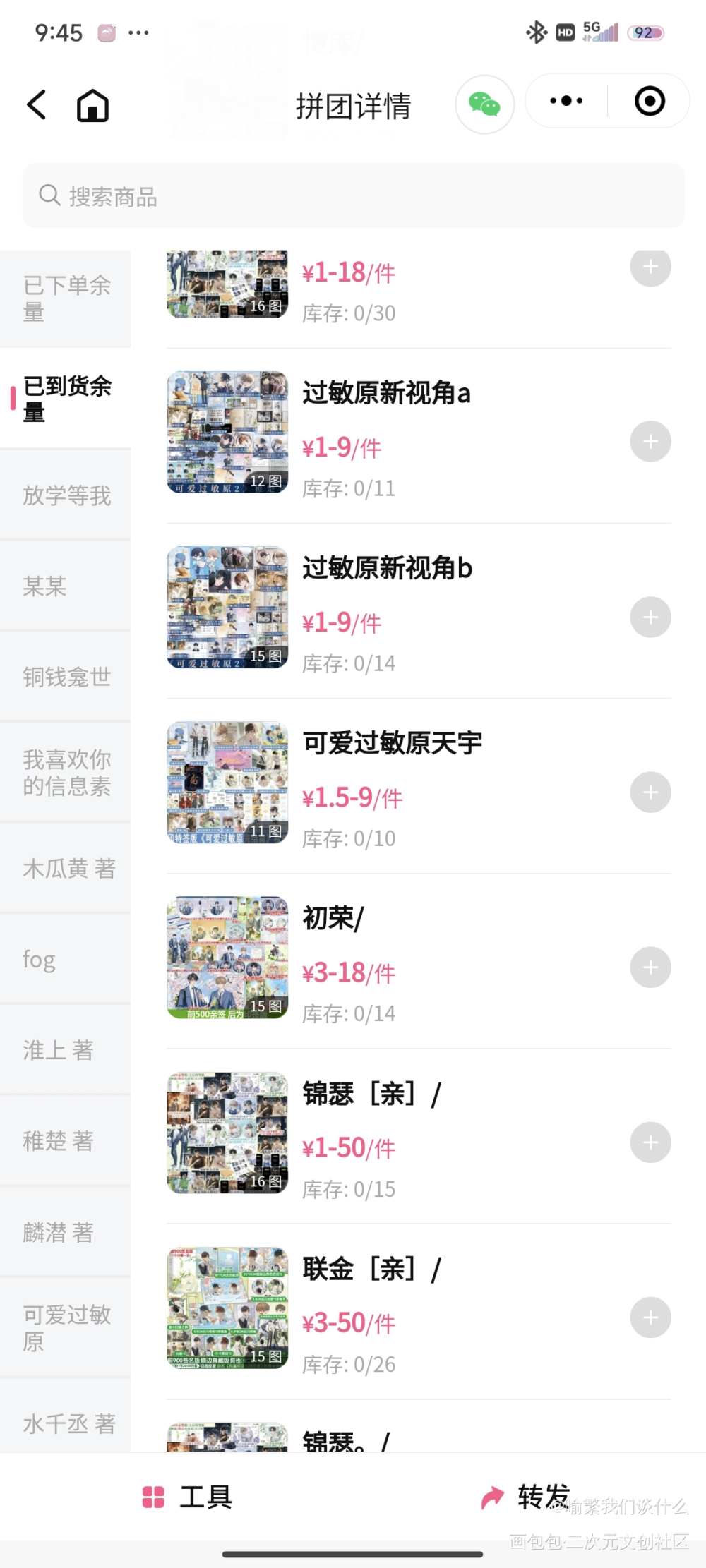Tap the 搜索商品 search field

(x=353, y=195)
